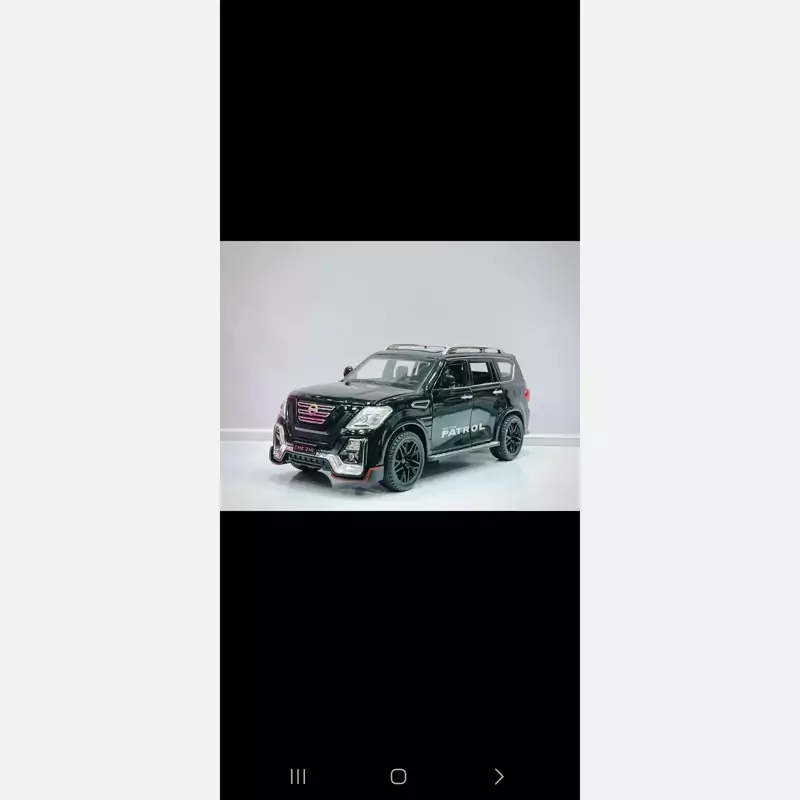Tap the home button in navigation bar
This screenshot has width=800, height=800.
pos(398,776)
